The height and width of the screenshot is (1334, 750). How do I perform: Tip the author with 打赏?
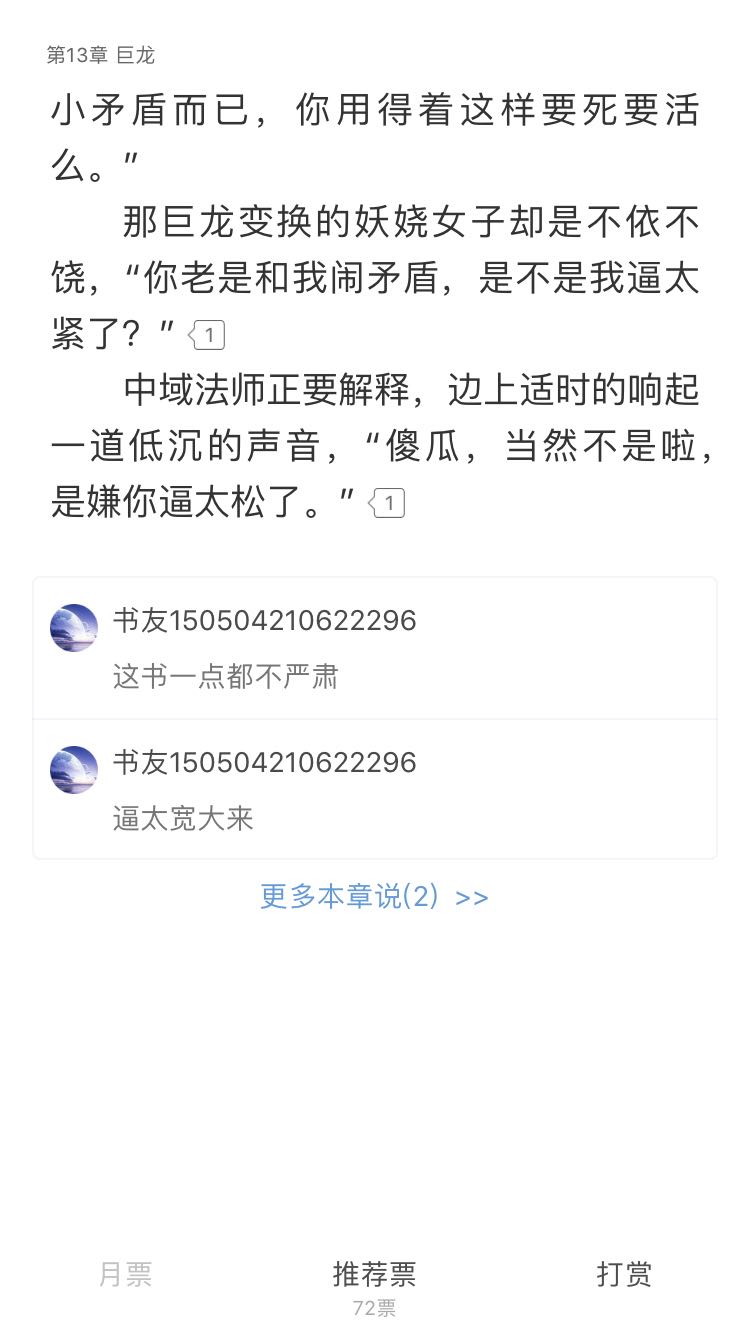point(624,1274)
